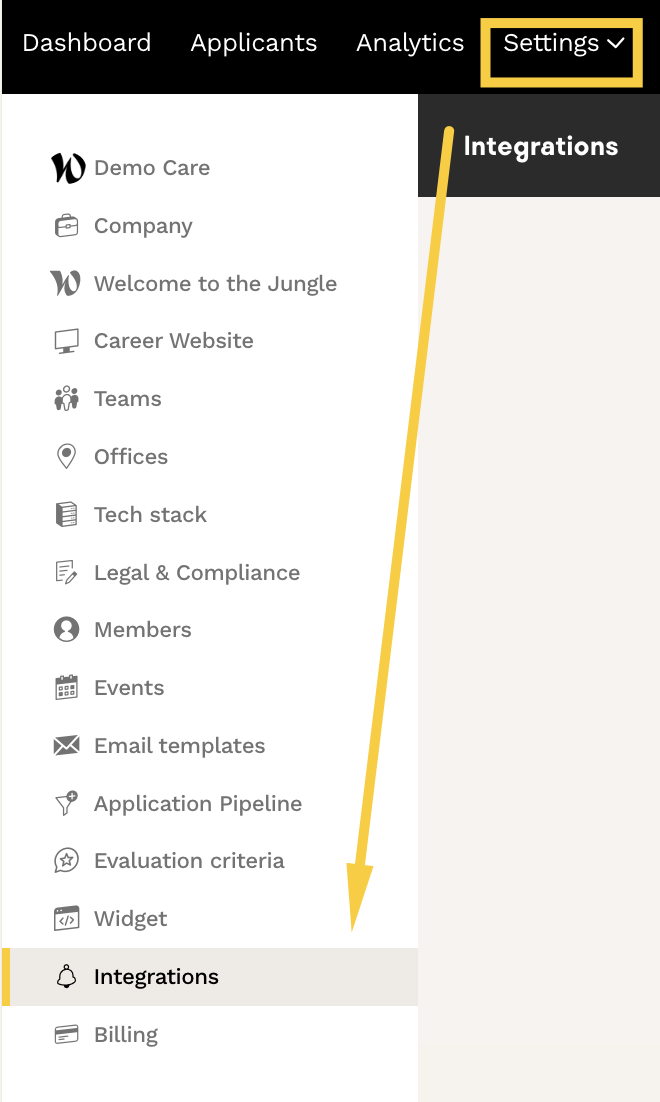Select Welcome to the Jungle
660x1102 pixels.
click(215, 284)
